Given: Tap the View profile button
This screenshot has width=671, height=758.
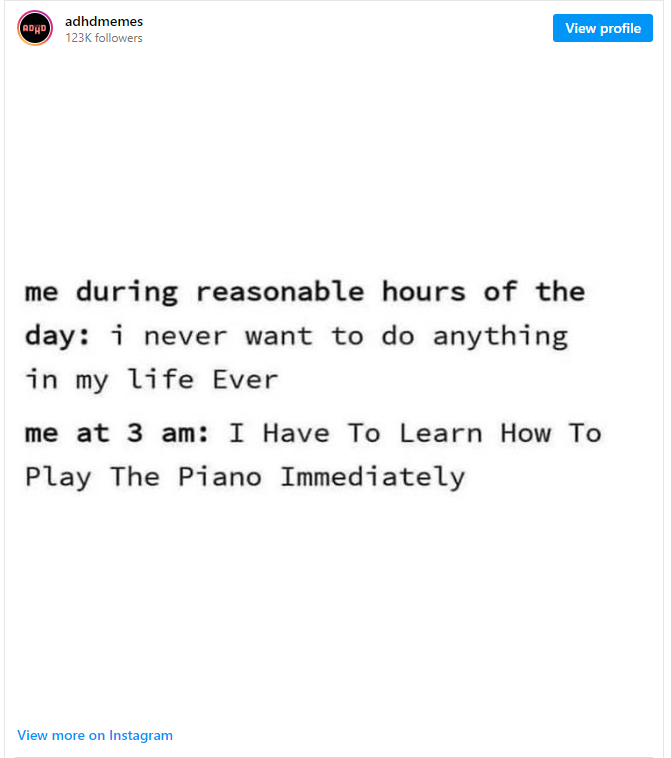Looking at the screenshot, I should 602,28.
